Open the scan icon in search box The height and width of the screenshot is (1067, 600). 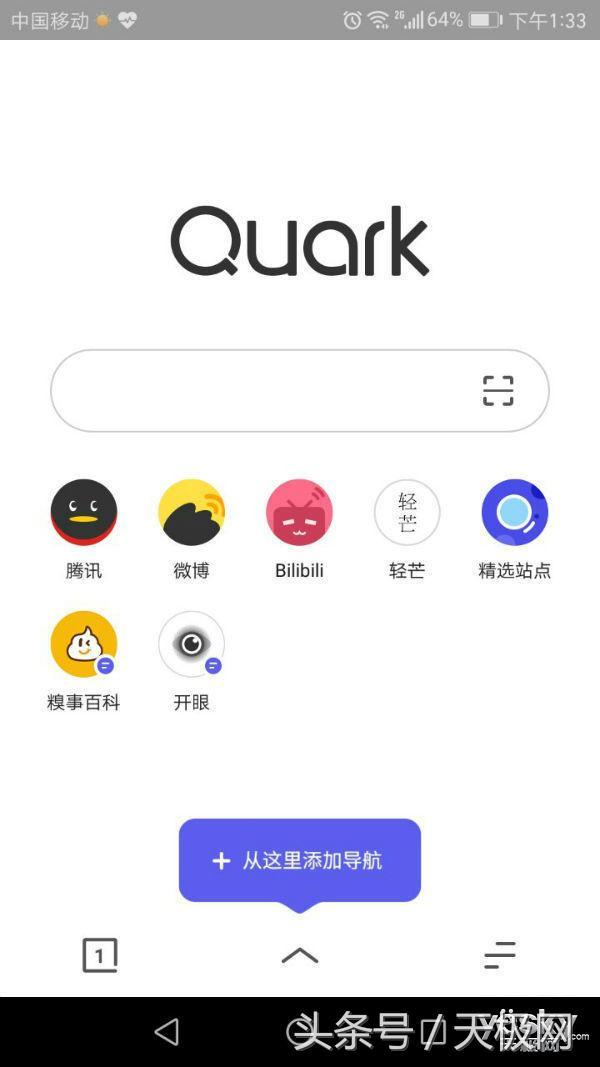tap(498, 391)
